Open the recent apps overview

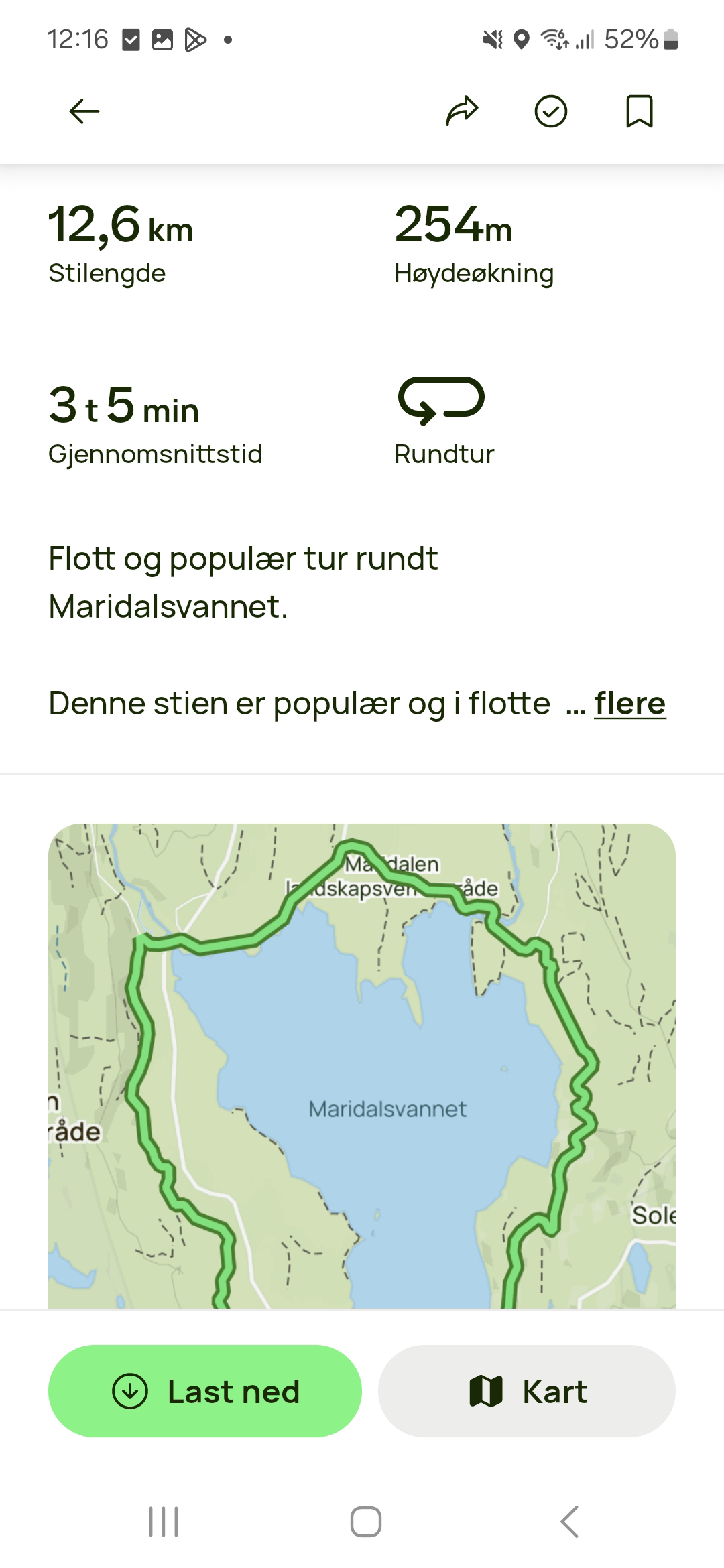point(164,1521)
